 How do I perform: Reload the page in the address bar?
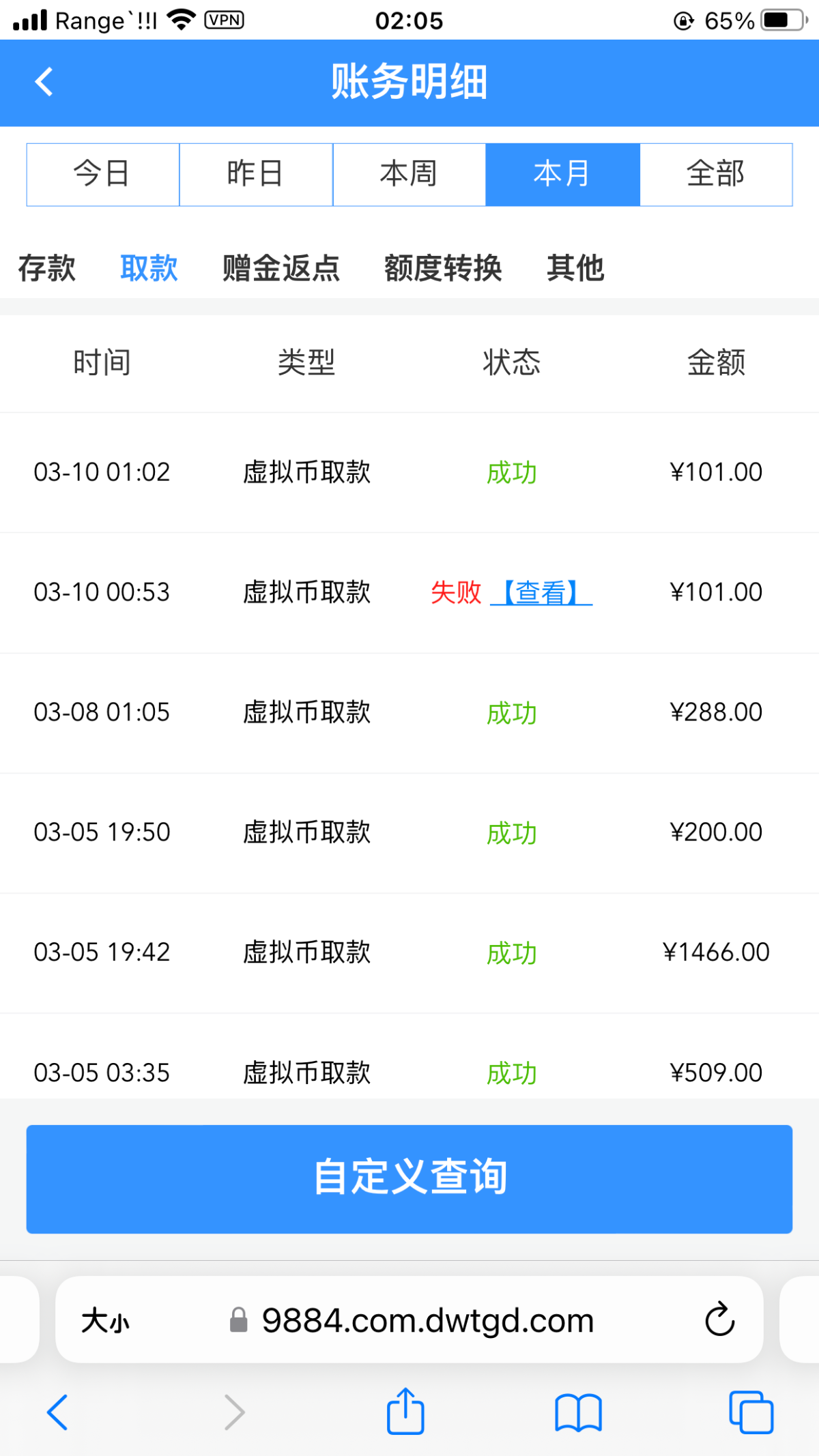[719, 1320]
